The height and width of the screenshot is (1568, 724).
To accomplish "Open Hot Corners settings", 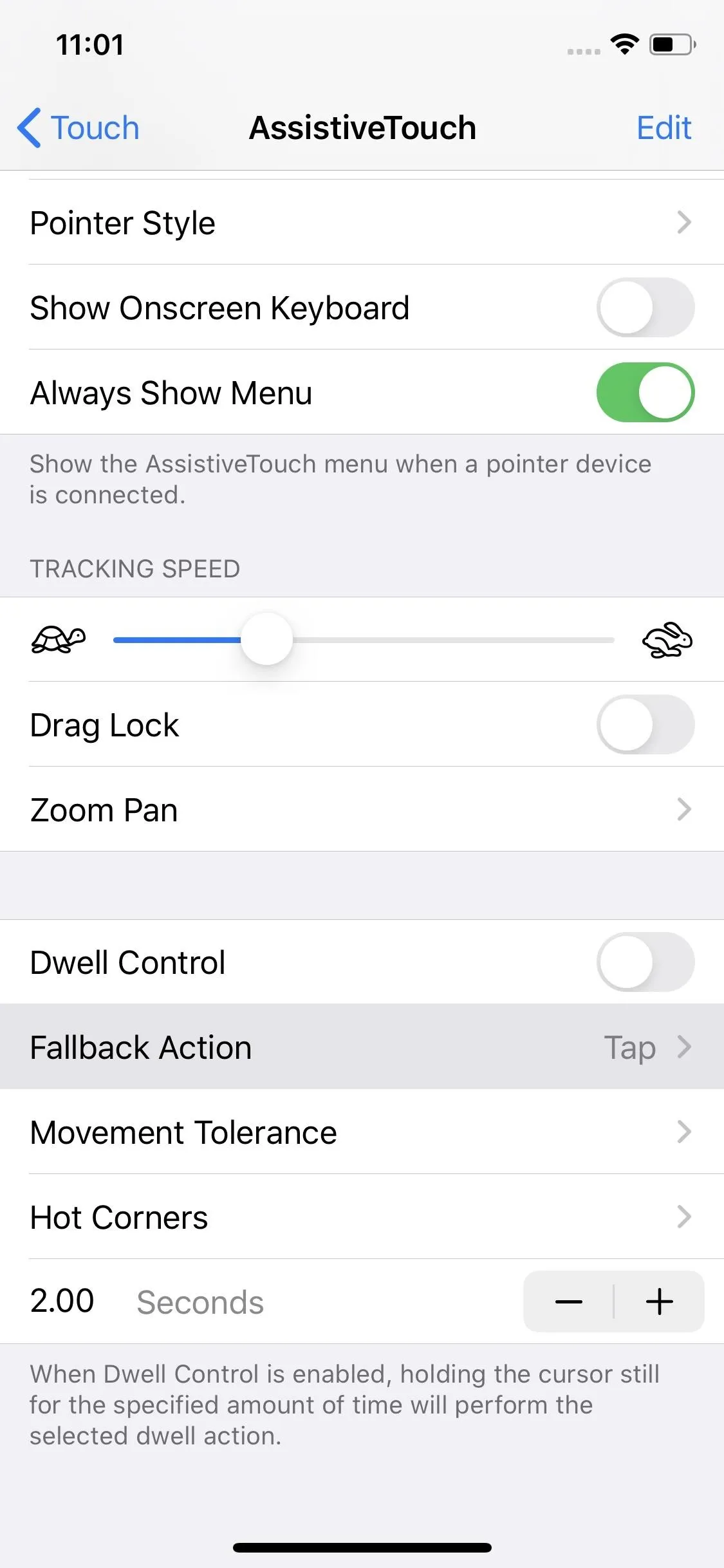I will coord(362,1217).
